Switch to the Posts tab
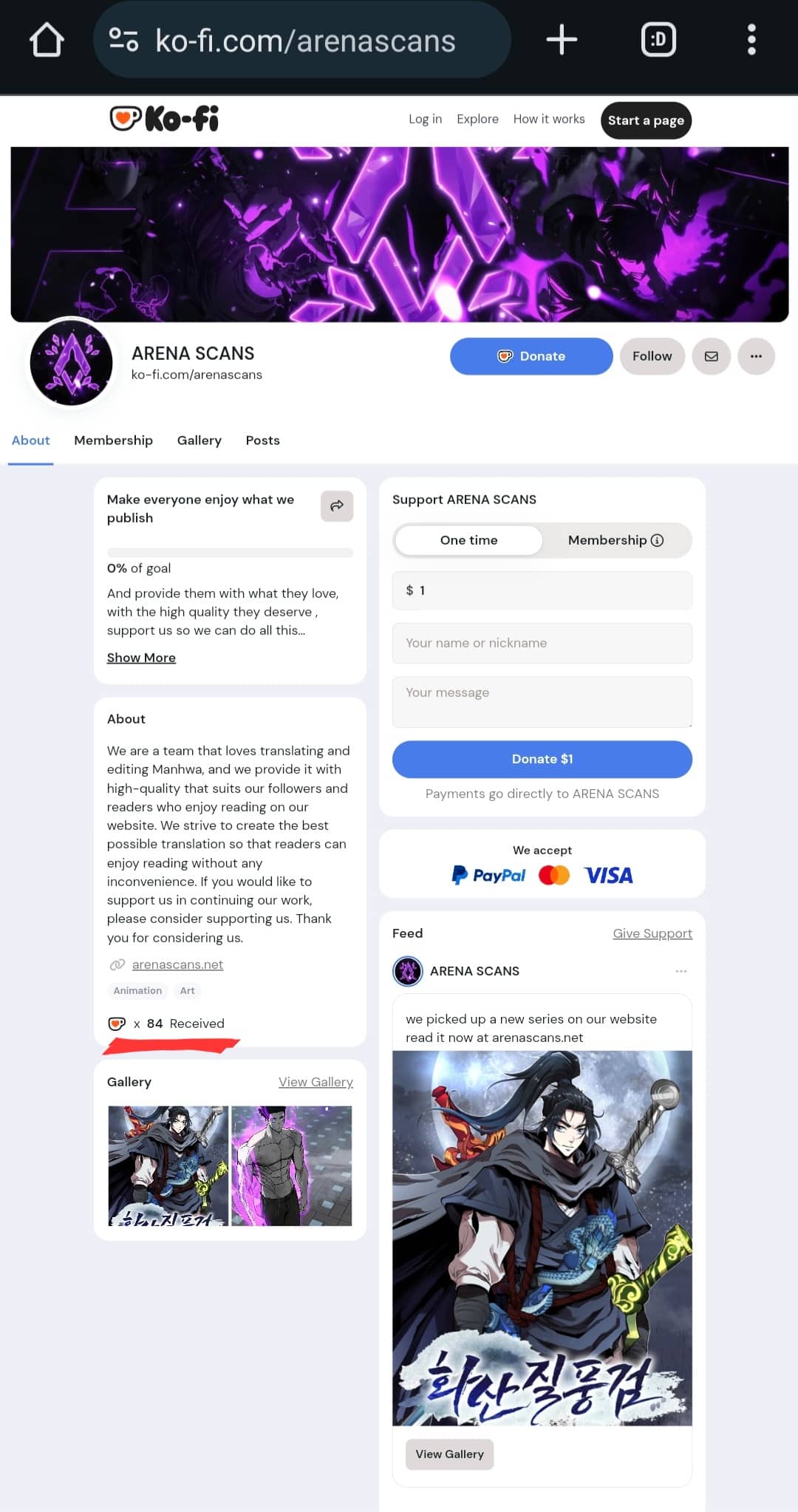The image size is (798, 1512). pos(262,440)
